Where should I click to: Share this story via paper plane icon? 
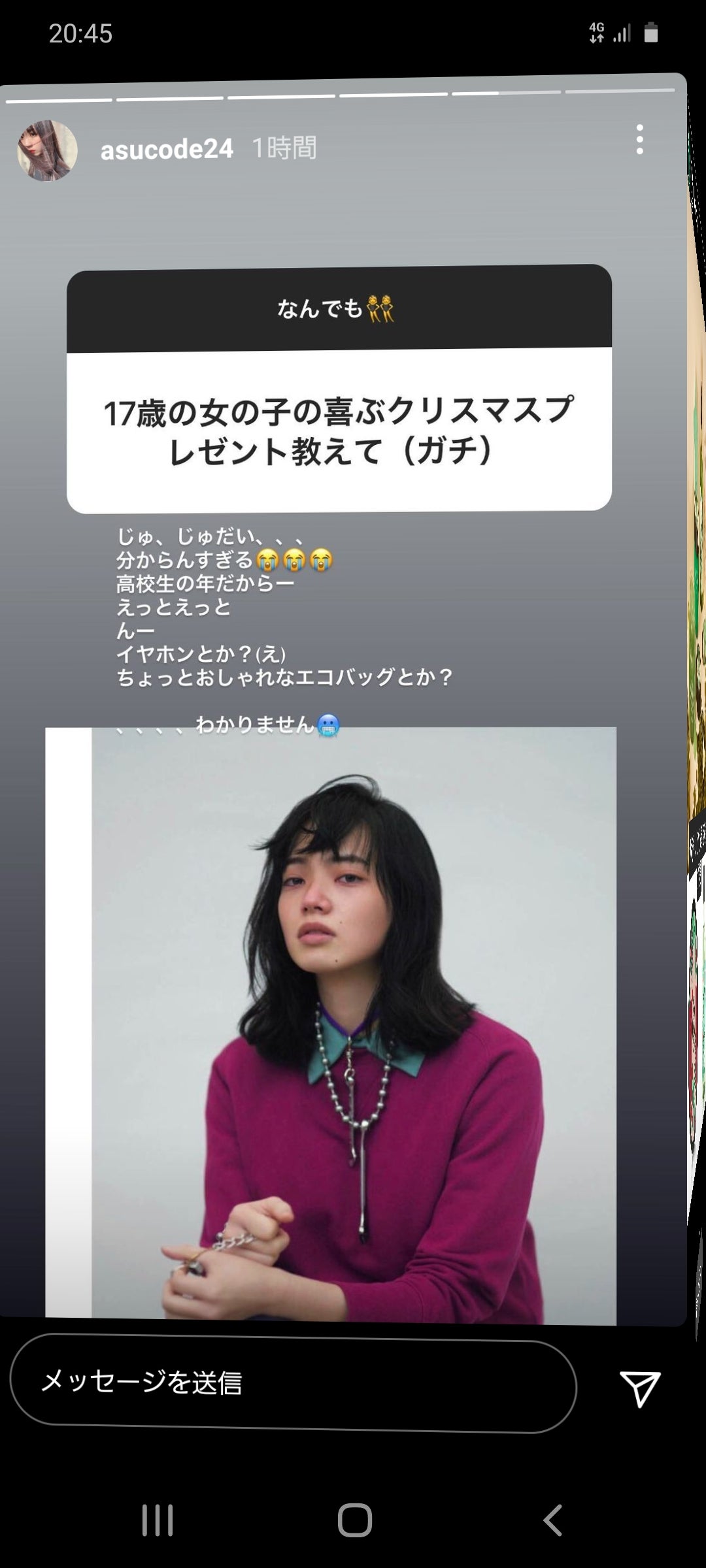pos(639,1387)
